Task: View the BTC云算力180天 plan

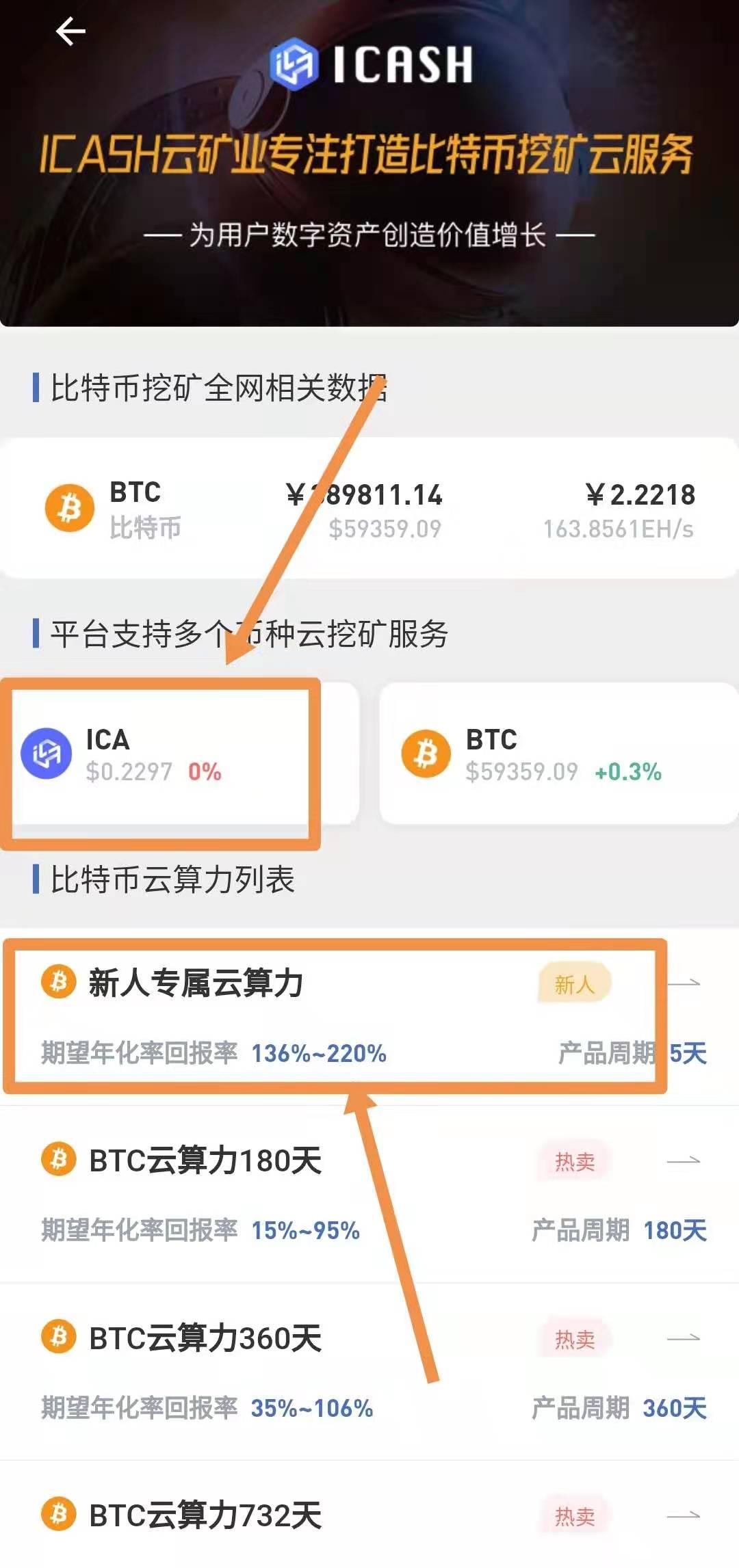Action: coord(369,1193)
